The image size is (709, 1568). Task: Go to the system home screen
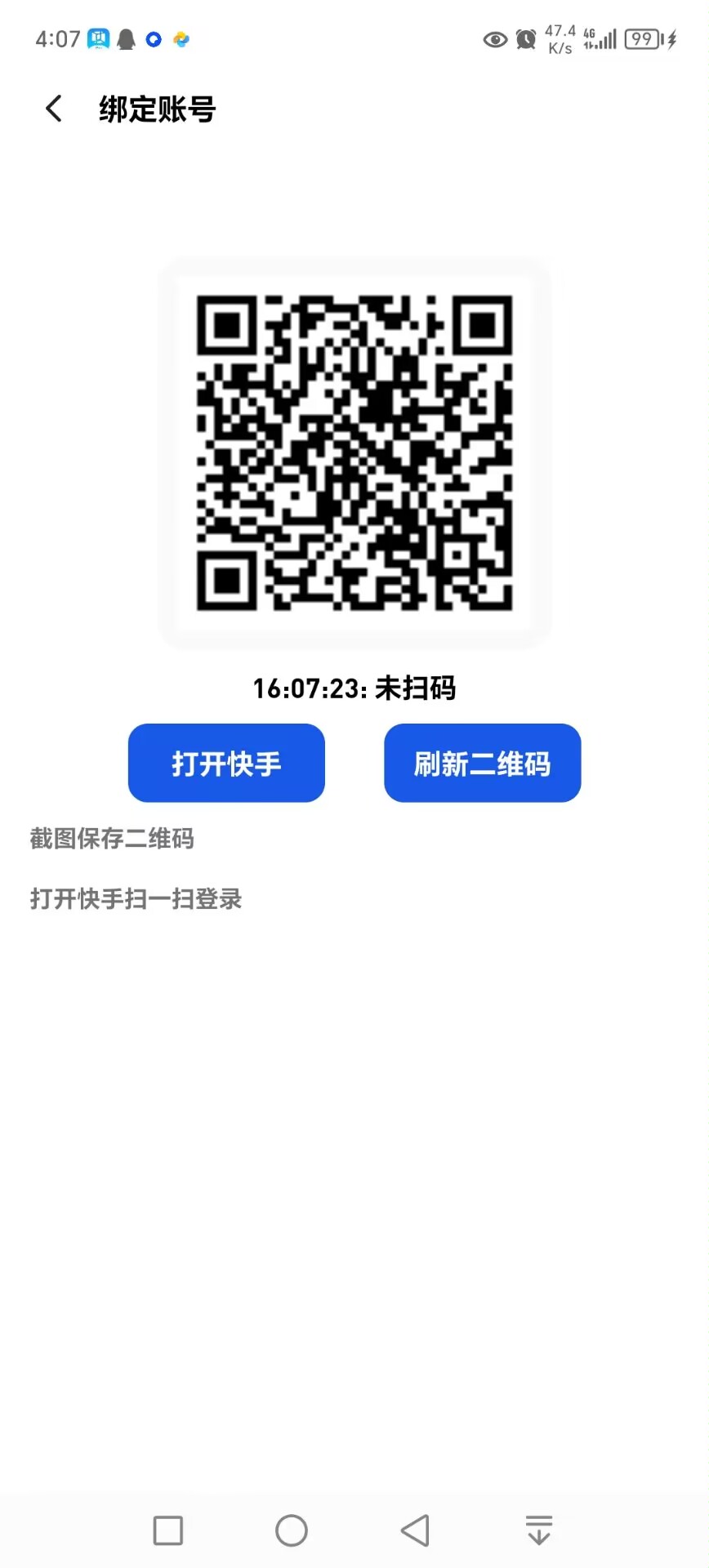click(292, 1530)
